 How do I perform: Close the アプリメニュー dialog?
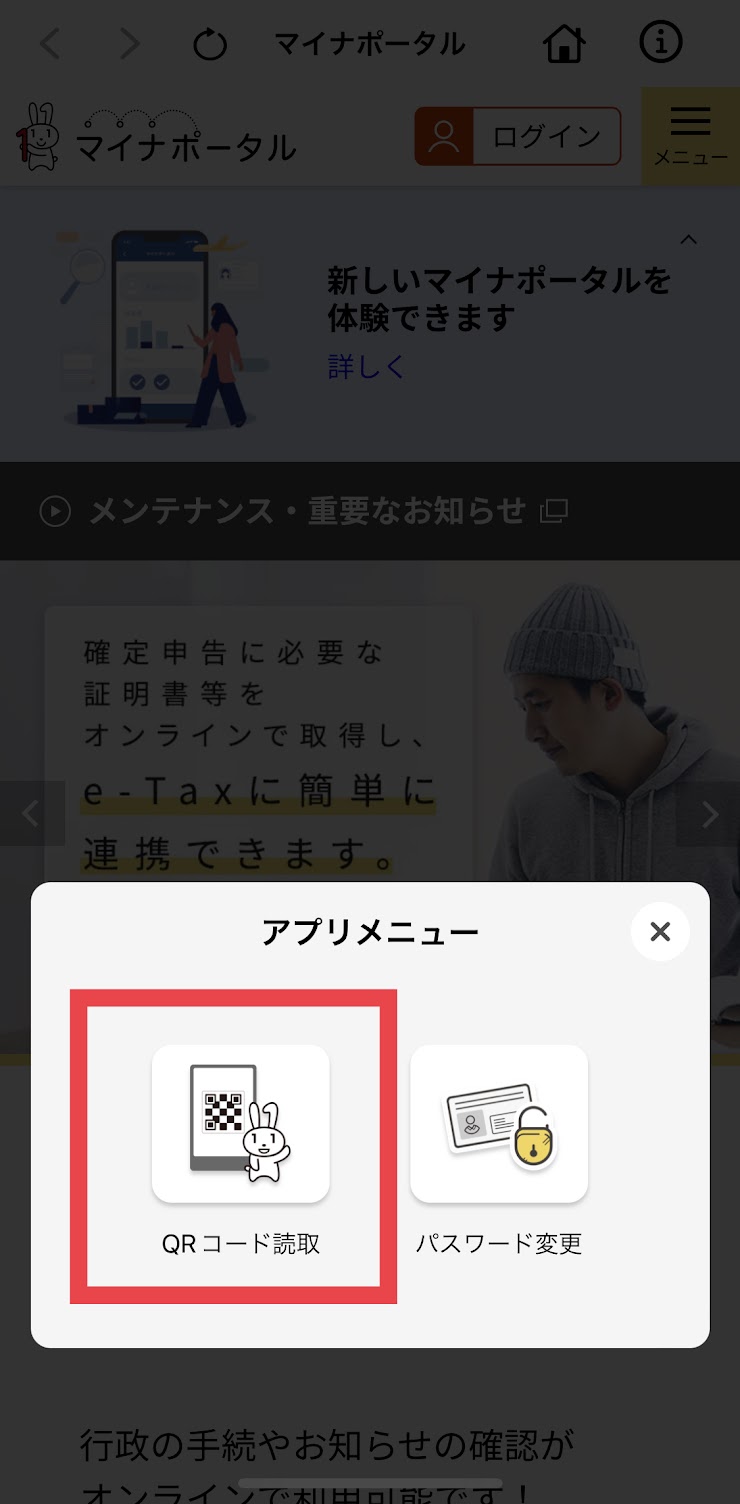point(660,932)
